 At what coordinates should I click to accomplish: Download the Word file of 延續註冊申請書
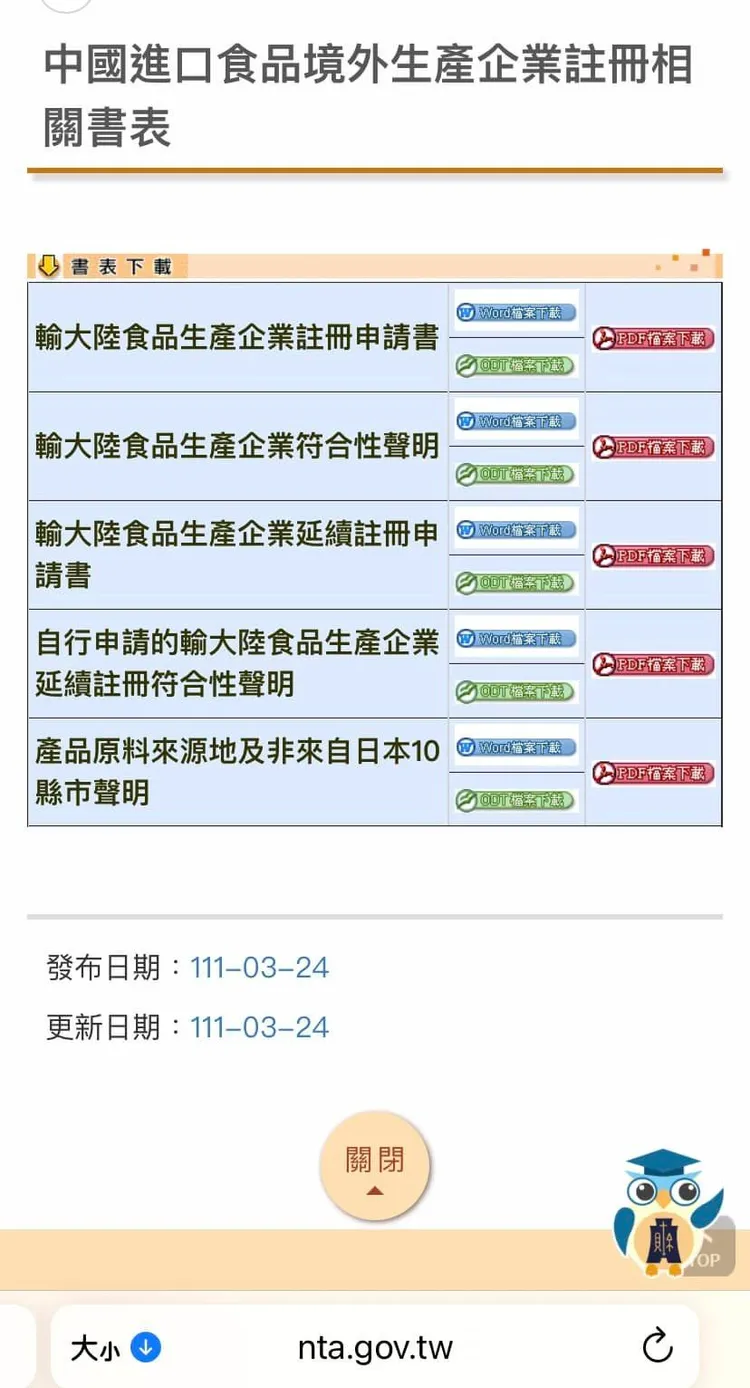(x=516, y=530)
